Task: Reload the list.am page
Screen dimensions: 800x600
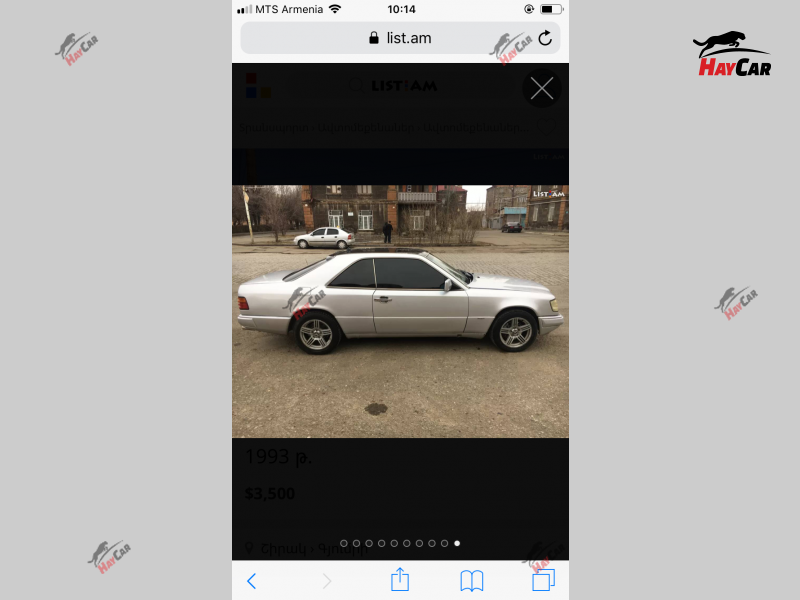Action: click(x=545, y=38)
